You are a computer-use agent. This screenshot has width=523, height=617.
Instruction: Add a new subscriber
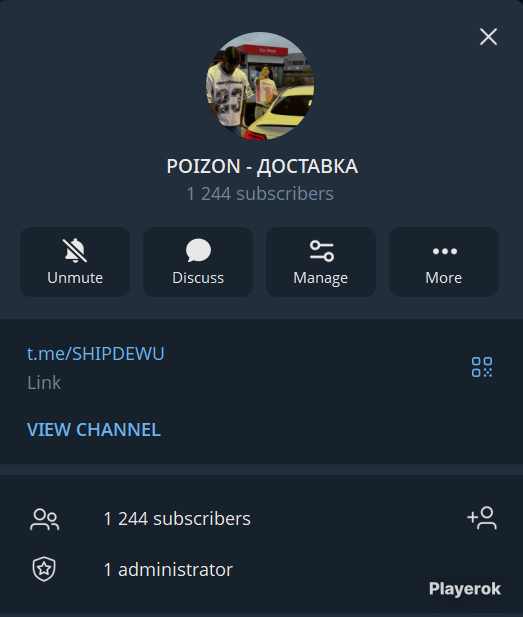tap(482, 518)
